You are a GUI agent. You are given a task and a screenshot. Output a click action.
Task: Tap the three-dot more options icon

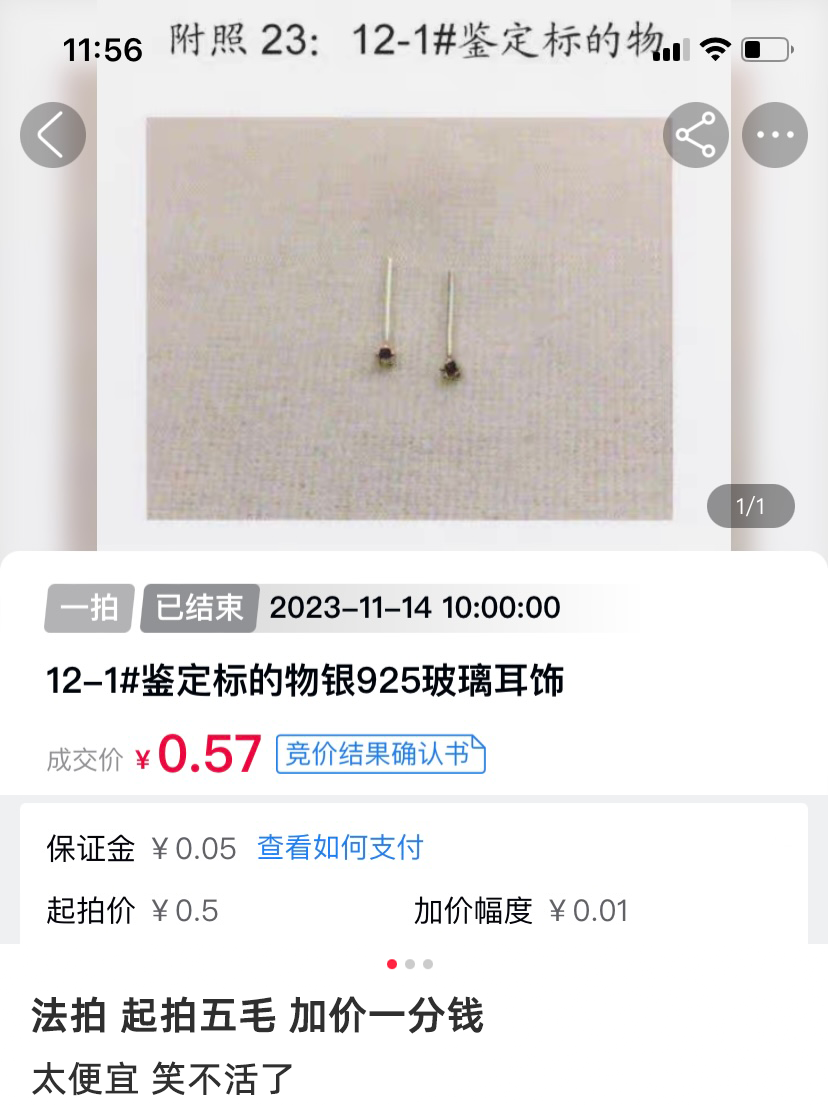click(x=774, y=134)
